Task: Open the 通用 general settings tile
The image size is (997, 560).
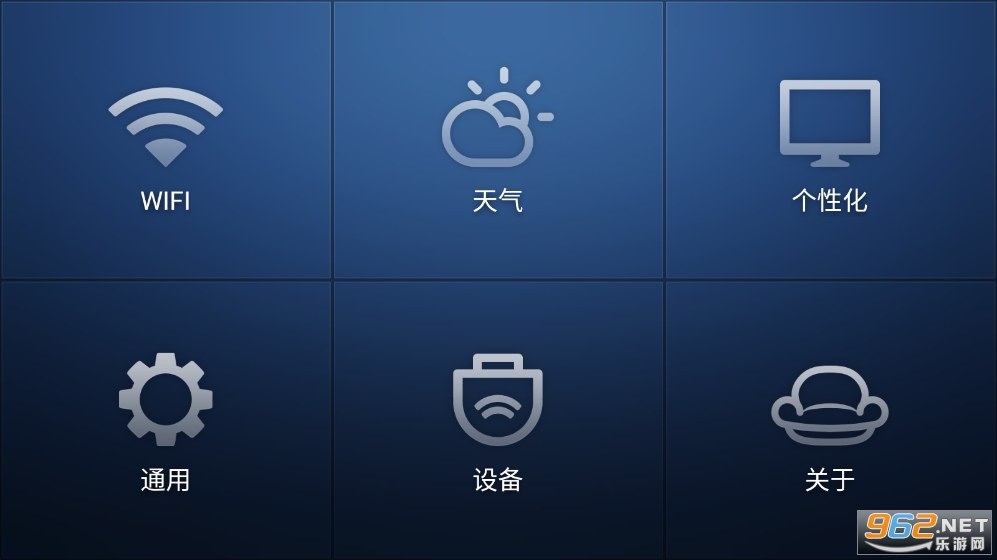Action: [165, 420]
